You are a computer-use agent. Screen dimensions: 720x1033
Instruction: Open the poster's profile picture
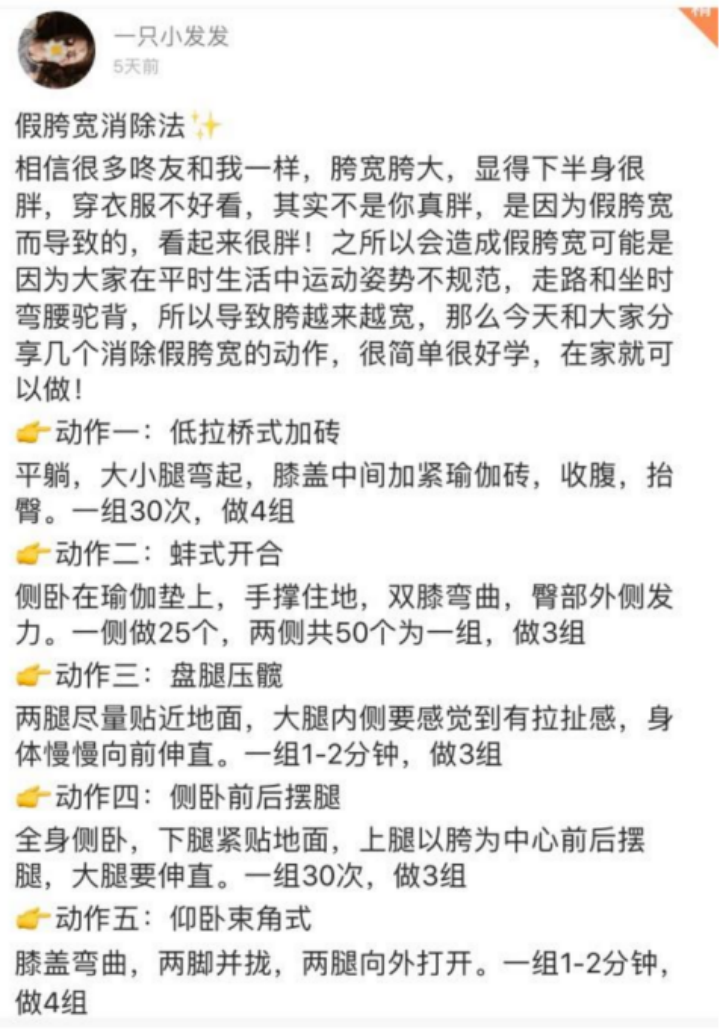56,50
